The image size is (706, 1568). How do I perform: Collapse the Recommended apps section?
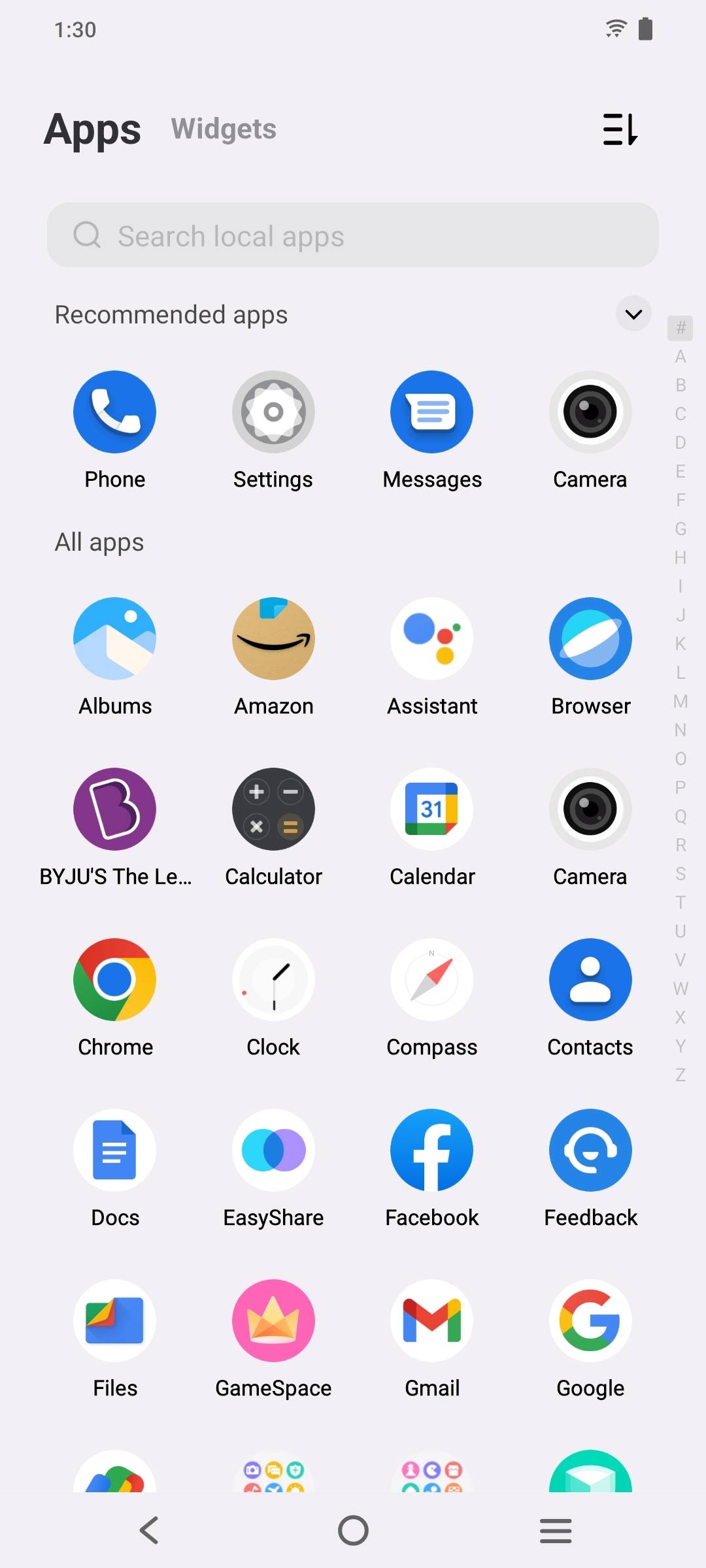pos(633,314)
